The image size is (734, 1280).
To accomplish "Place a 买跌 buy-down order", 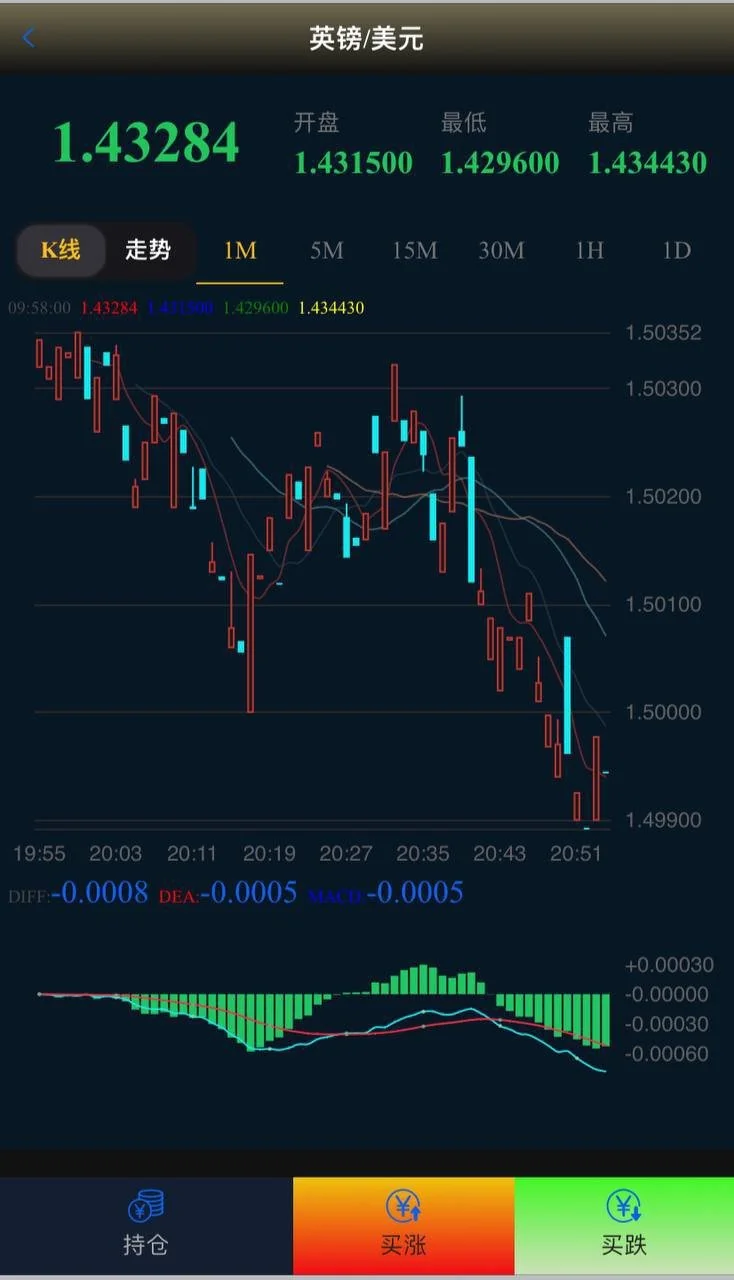I will 624,1224.
